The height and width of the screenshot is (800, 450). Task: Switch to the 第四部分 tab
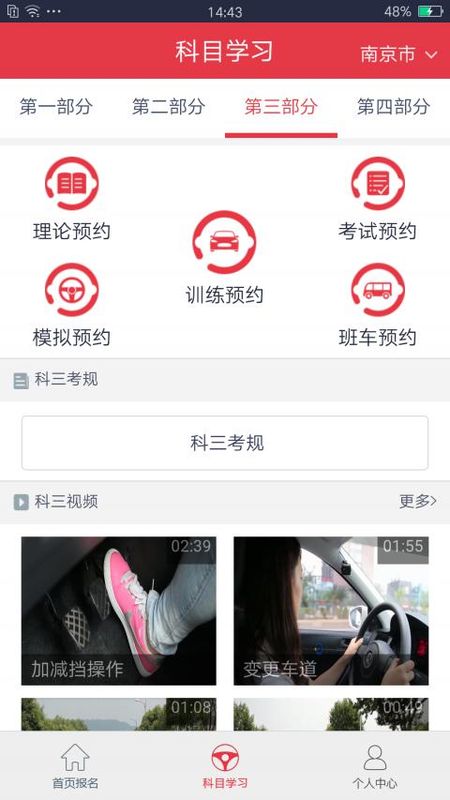tap(393, 107)
